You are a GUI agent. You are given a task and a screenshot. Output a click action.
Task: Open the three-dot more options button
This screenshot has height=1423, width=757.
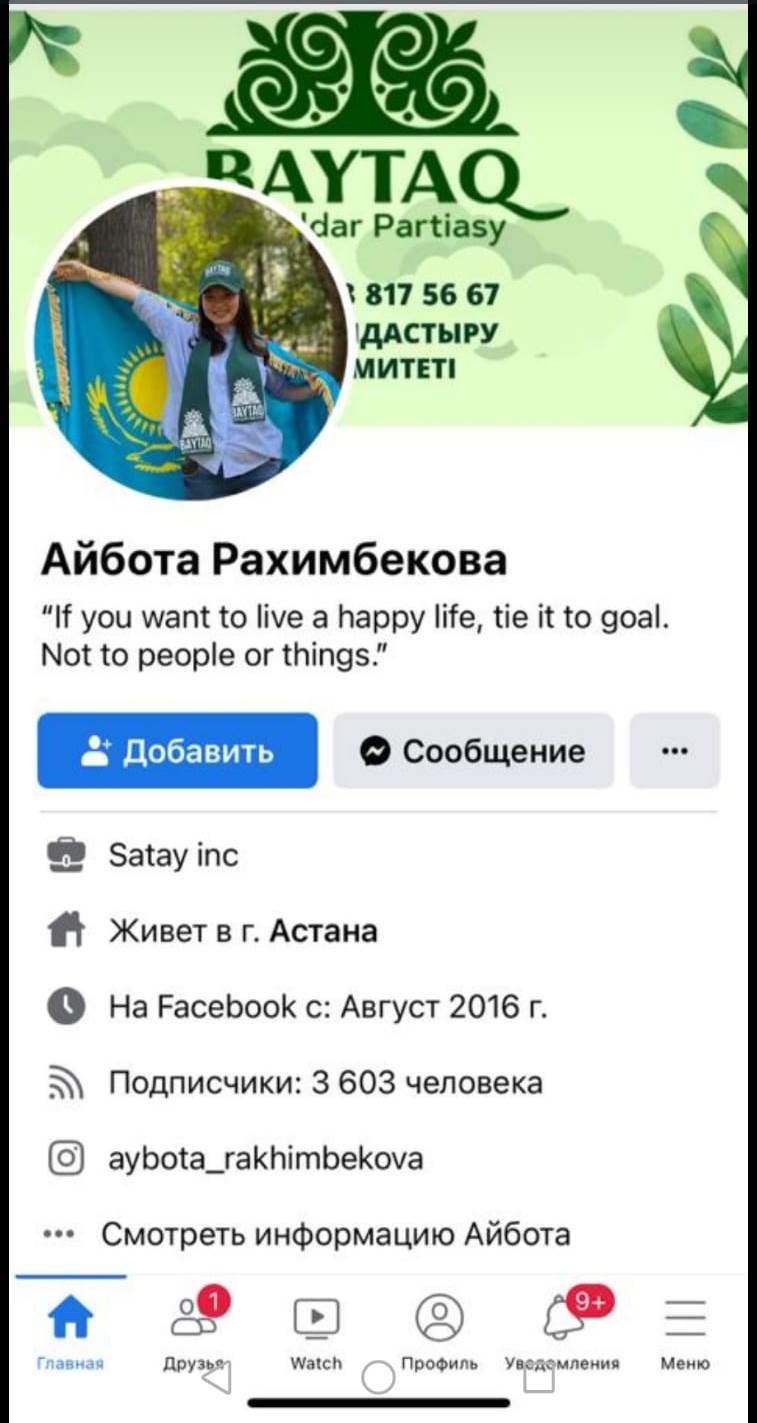click(x=675, y=751)
